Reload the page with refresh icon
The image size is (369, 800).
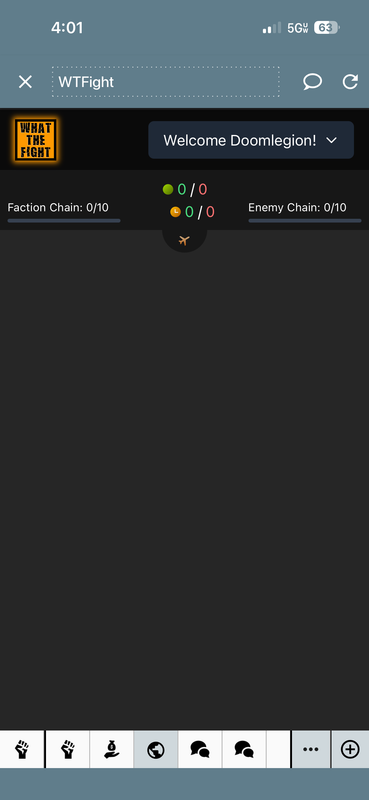click(x=350, y=82)
